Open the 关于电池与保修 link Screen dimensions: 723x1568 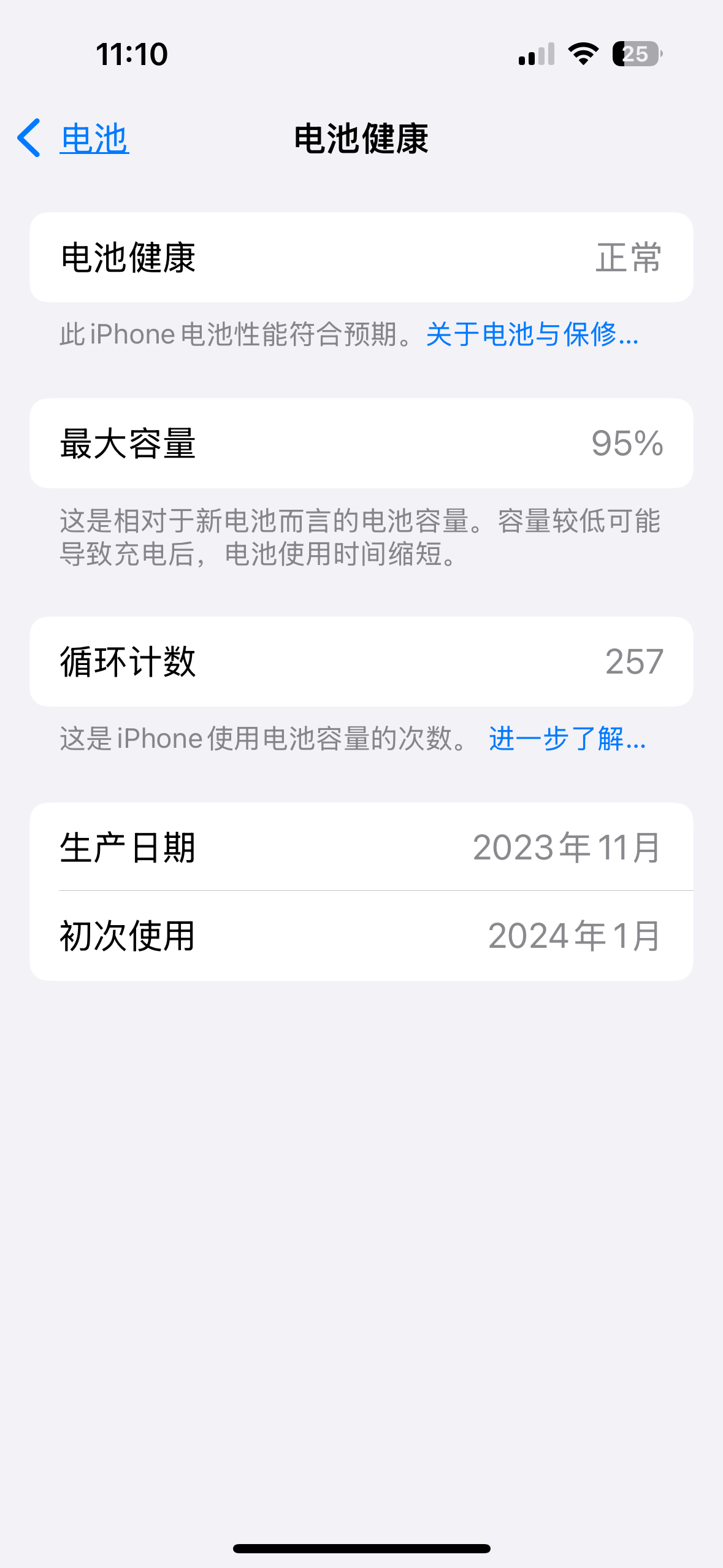click(532, 335)
